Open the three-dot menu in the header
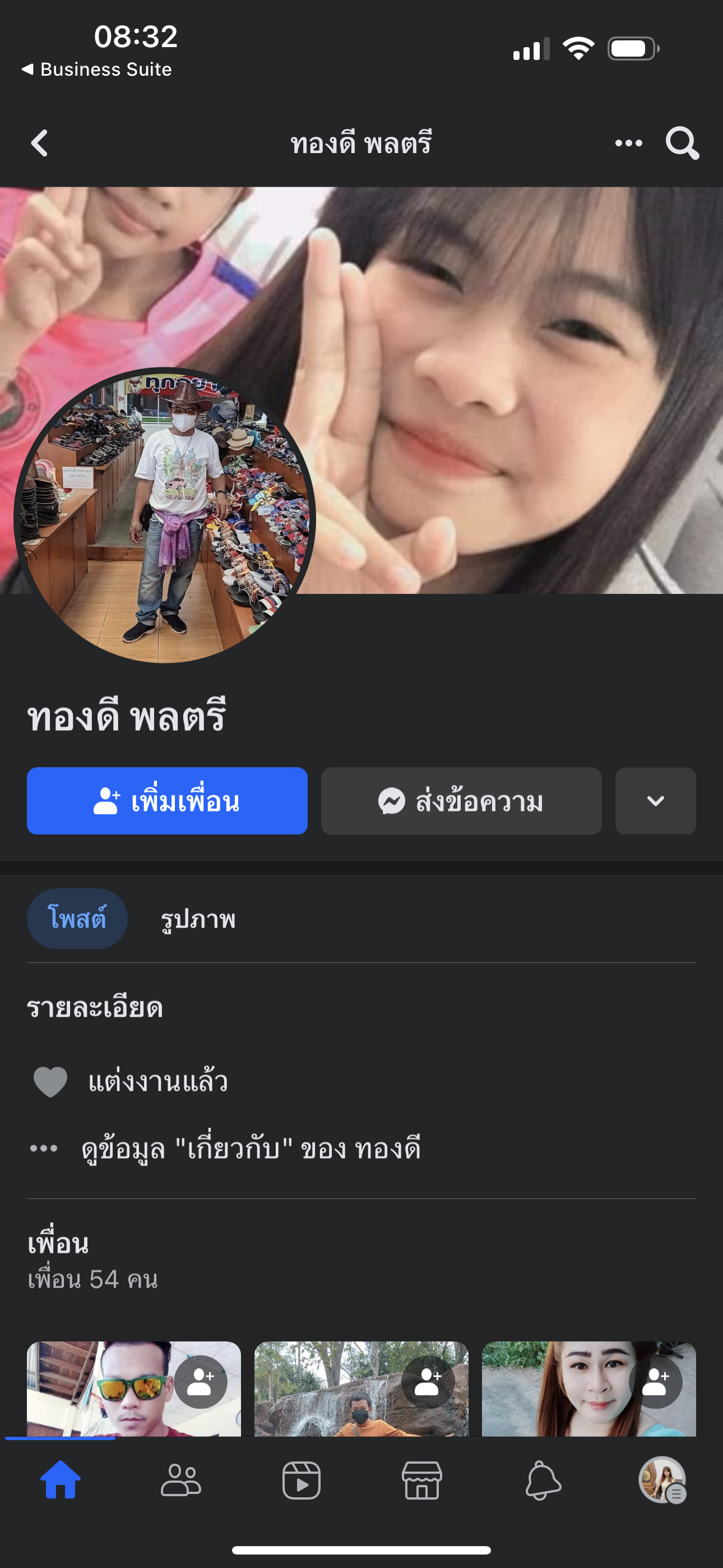Viewport: 723px width, 1568px height. [x=628, y=144]
